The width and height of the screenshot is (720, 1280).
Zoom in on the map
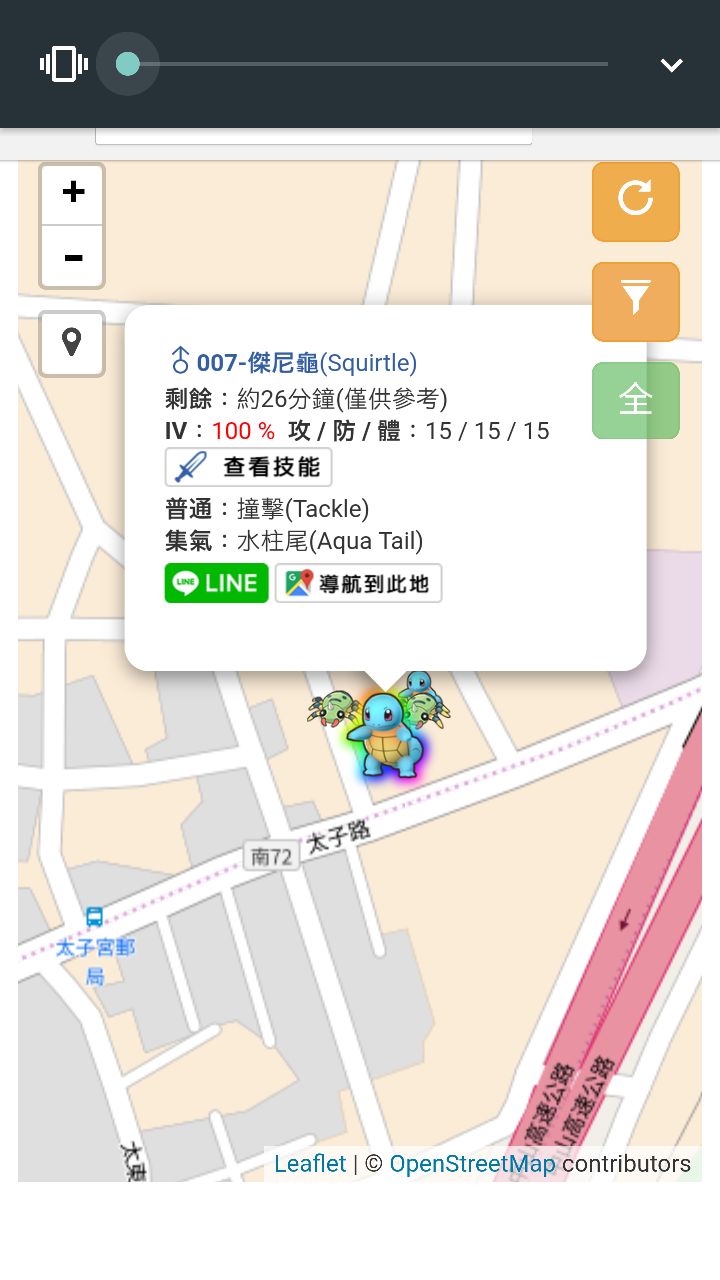(72, 193)
